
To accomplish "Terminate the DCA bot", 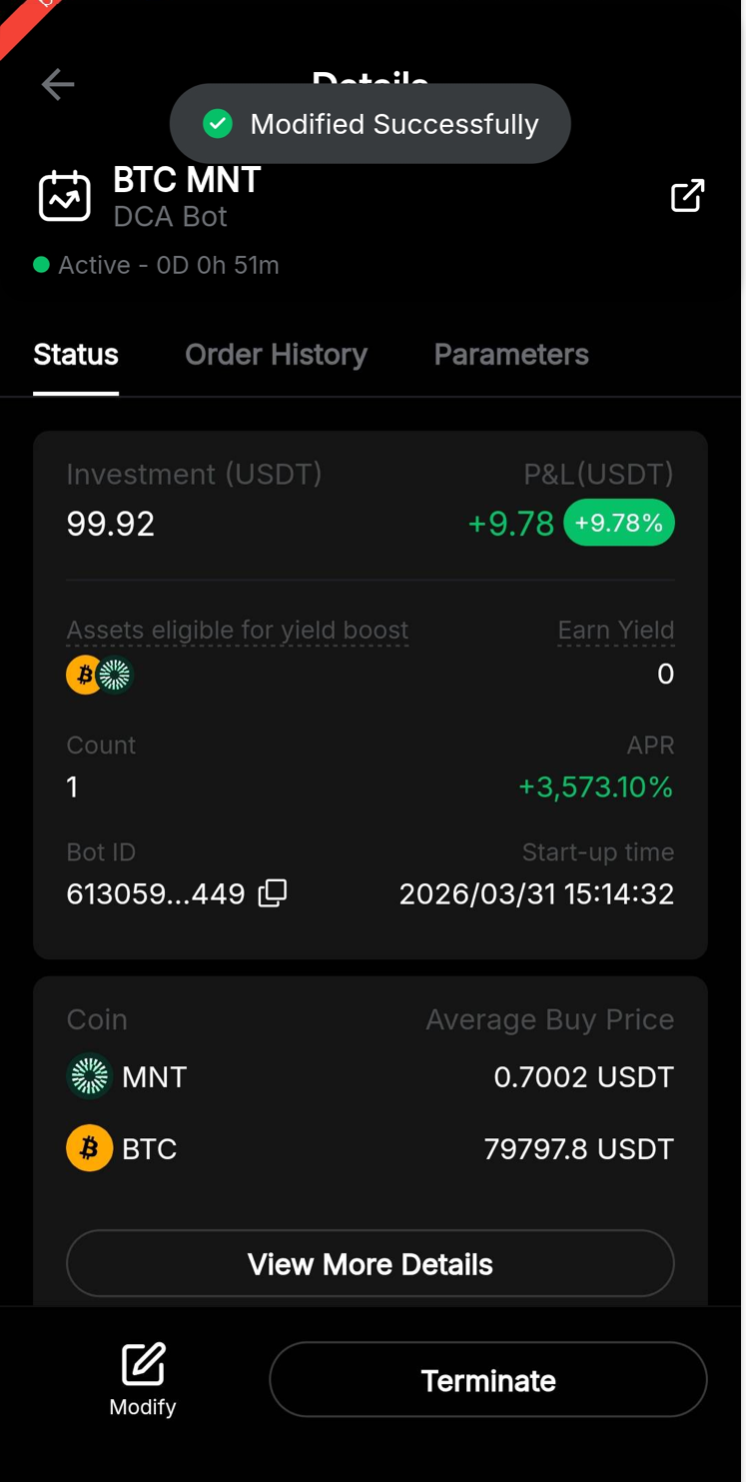I will pos(488,1380).
